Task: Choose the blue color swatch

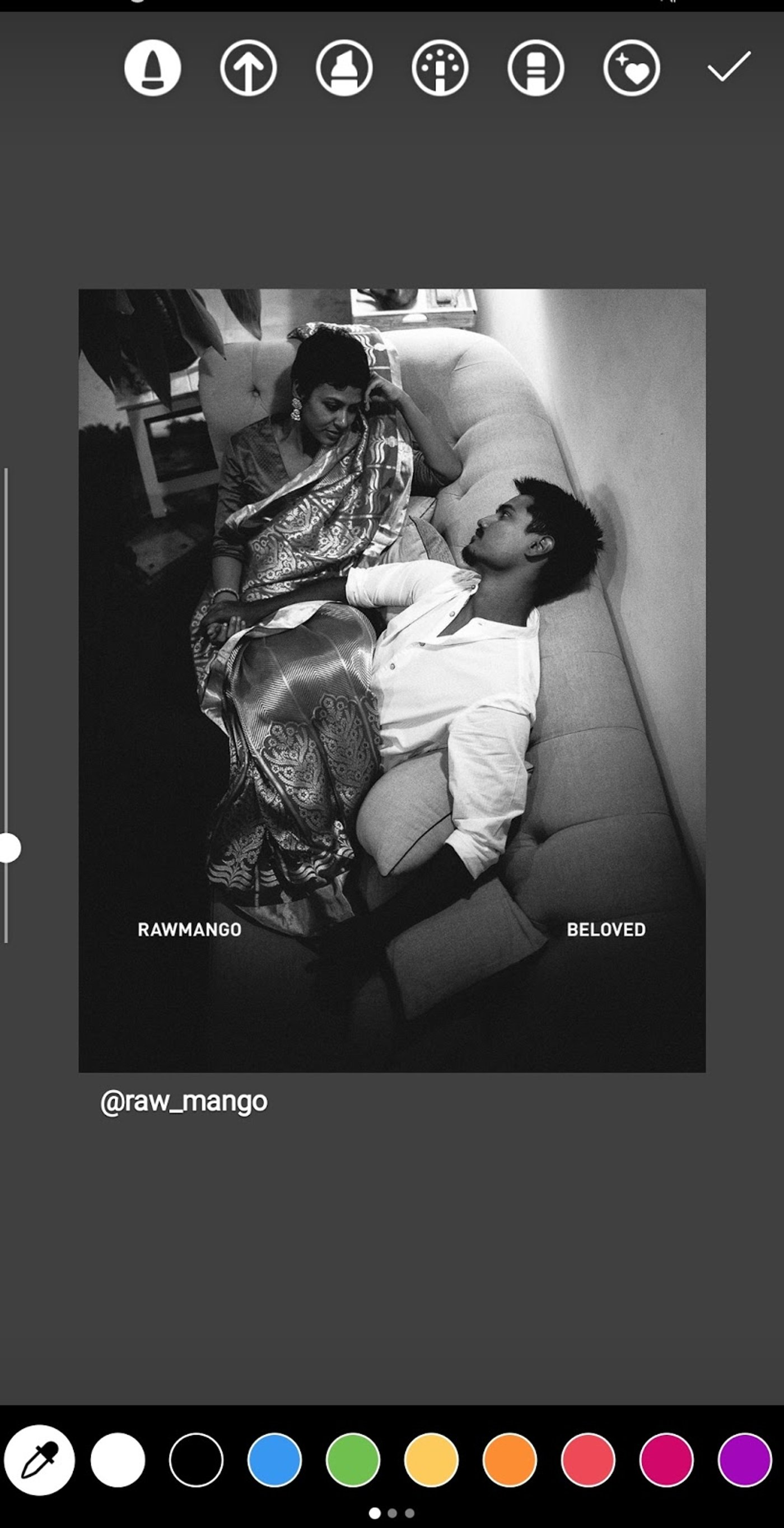Action: (x=274, y=1460)
